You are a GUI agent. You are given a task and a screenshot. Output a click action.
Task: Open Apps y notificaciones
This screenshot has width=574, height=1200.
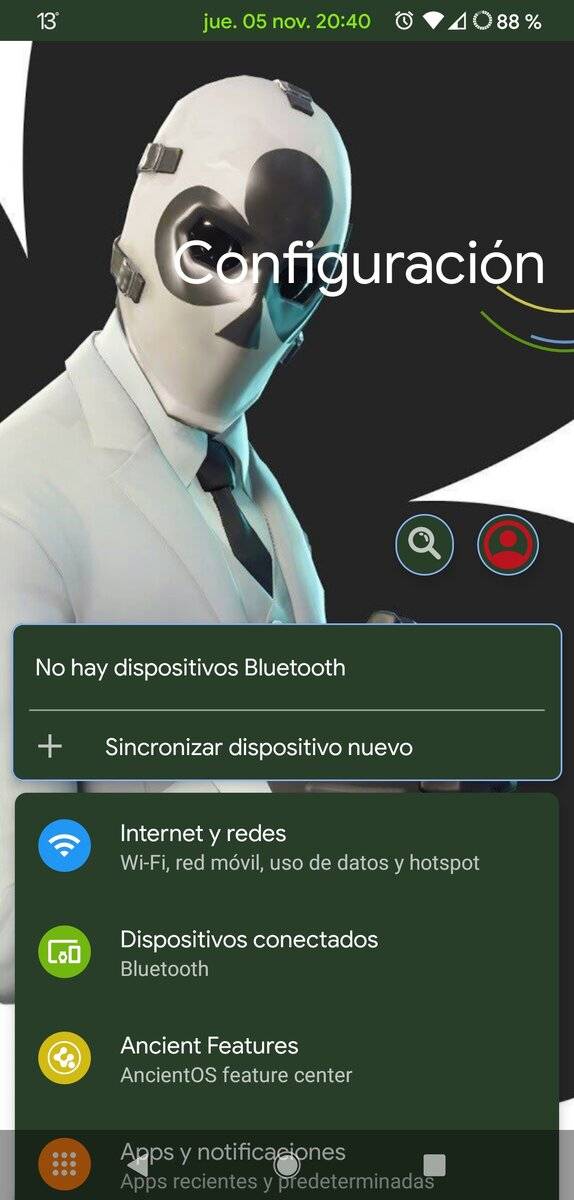287,1164
